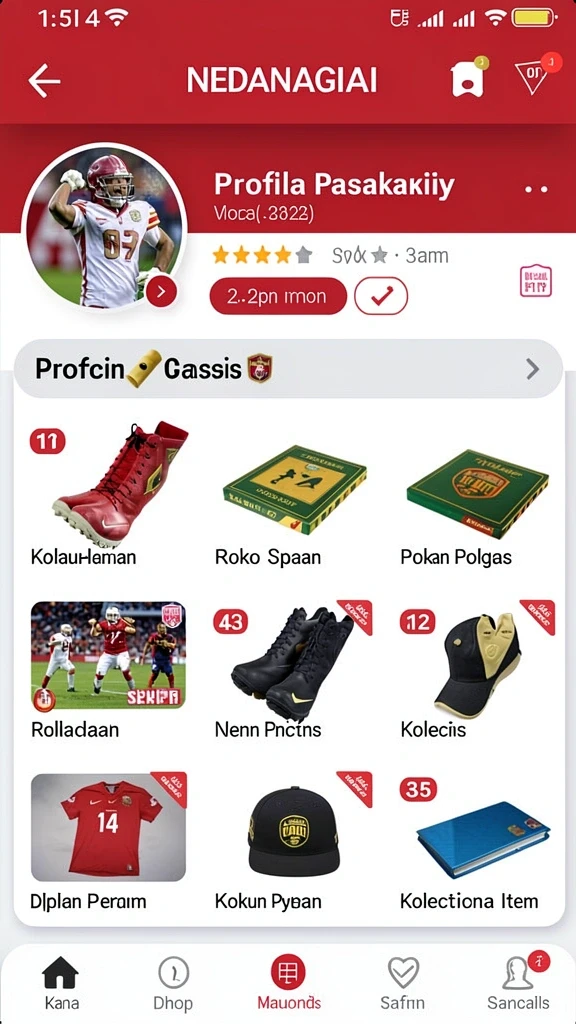Switch to the Dhop tab
The image size is (576, 1024).
pos(173,983)
